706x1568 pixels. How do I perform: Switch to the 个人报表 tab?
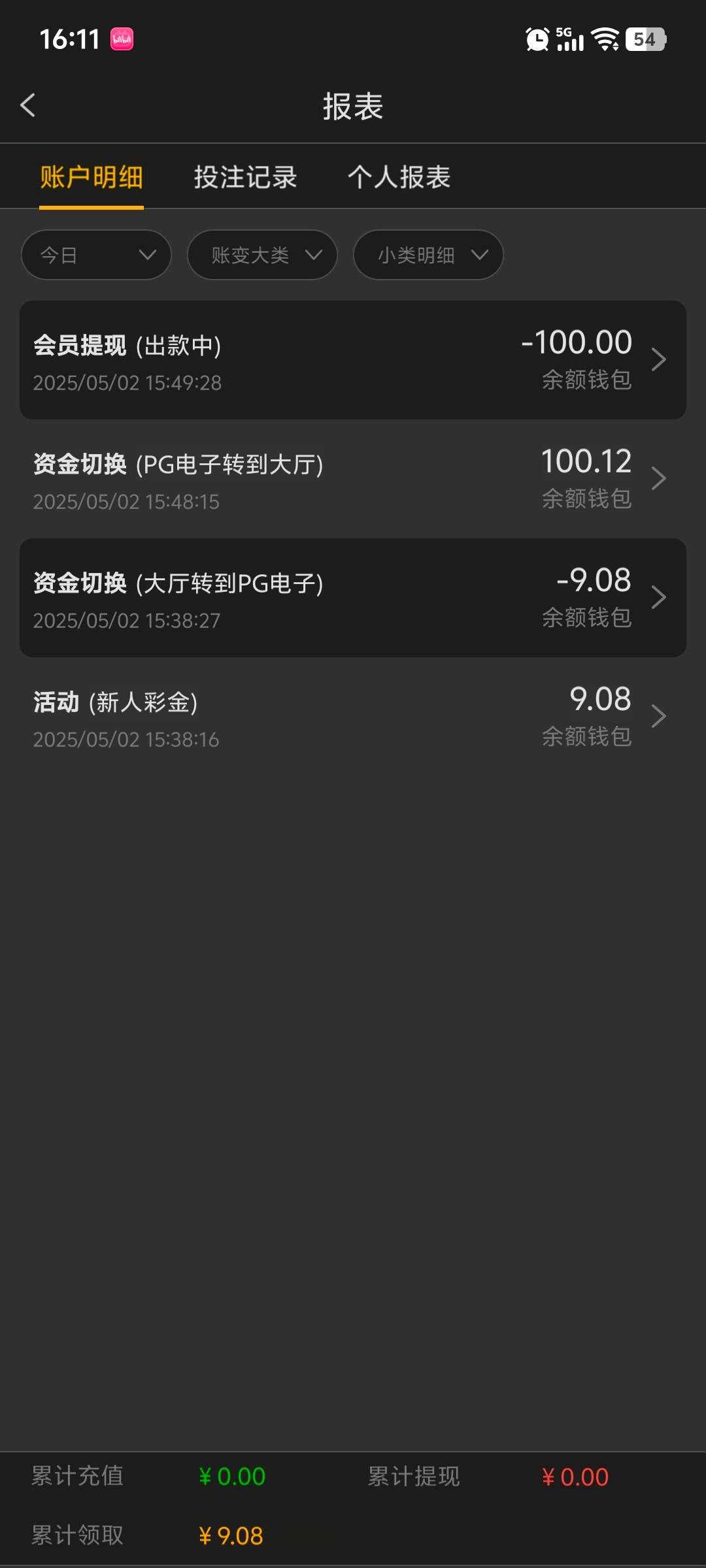399,177
